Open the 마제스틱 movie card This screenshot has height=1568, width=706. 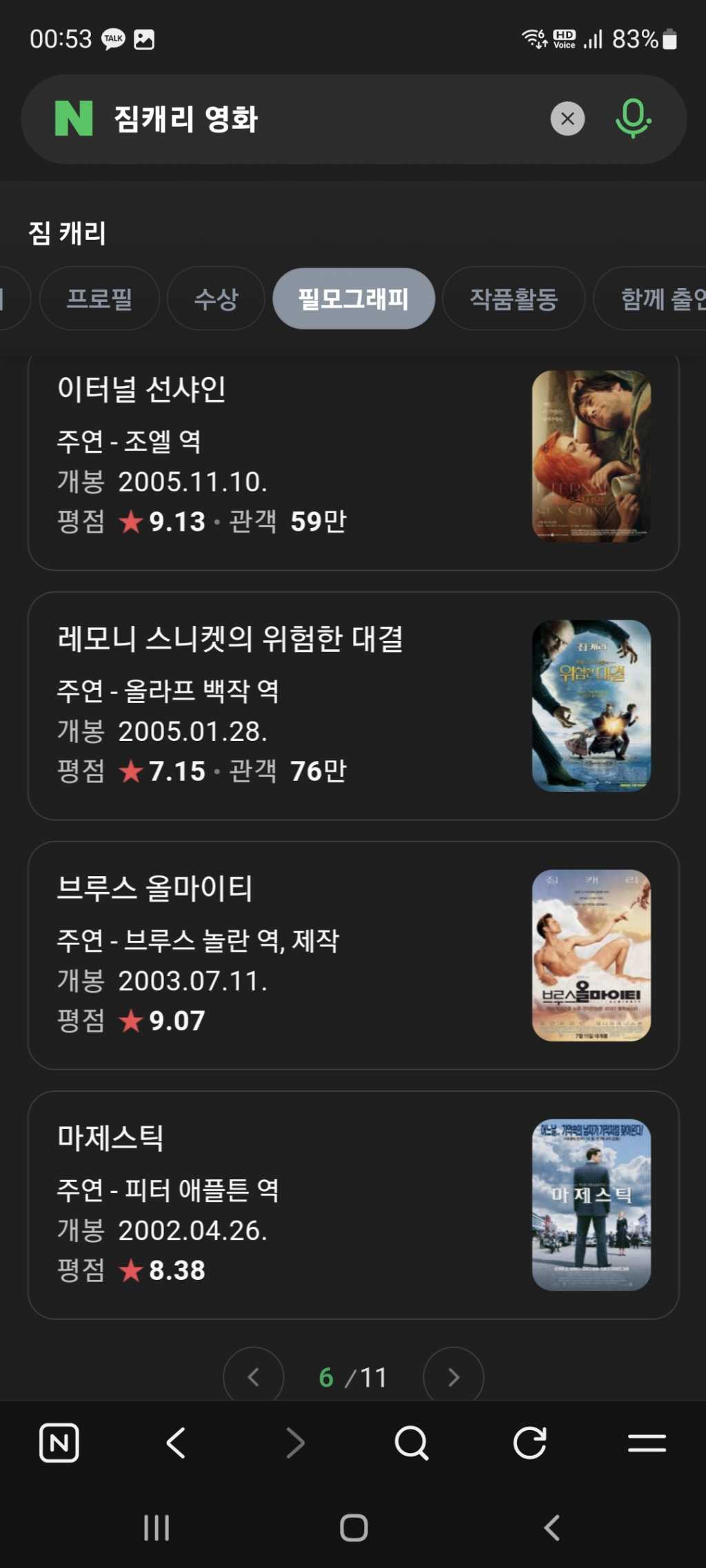(354, 1205)
